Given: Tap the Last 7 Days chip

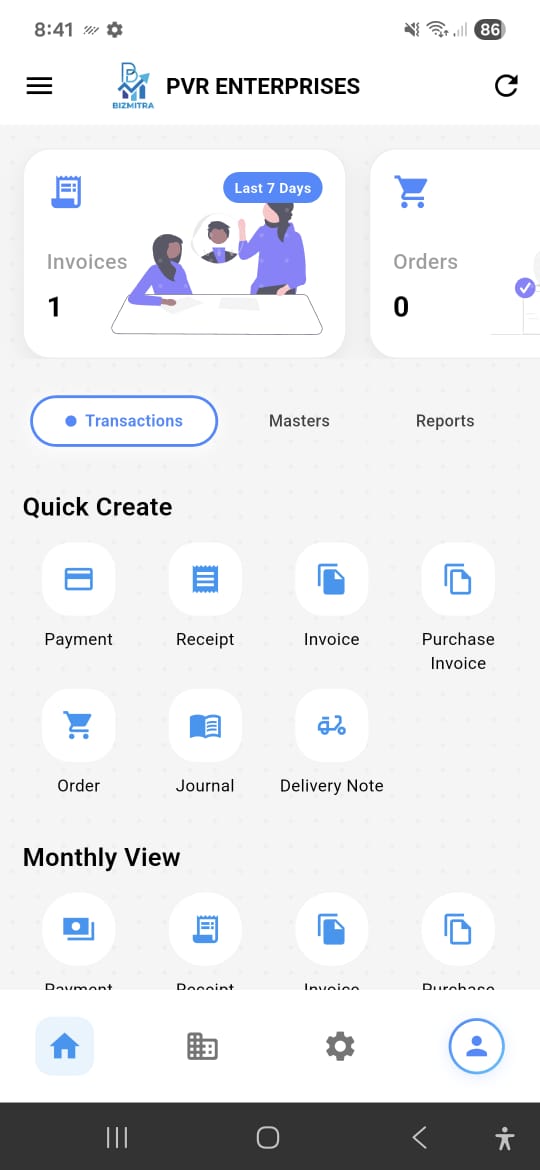Looking at the screenshot, I should (272, 188).
